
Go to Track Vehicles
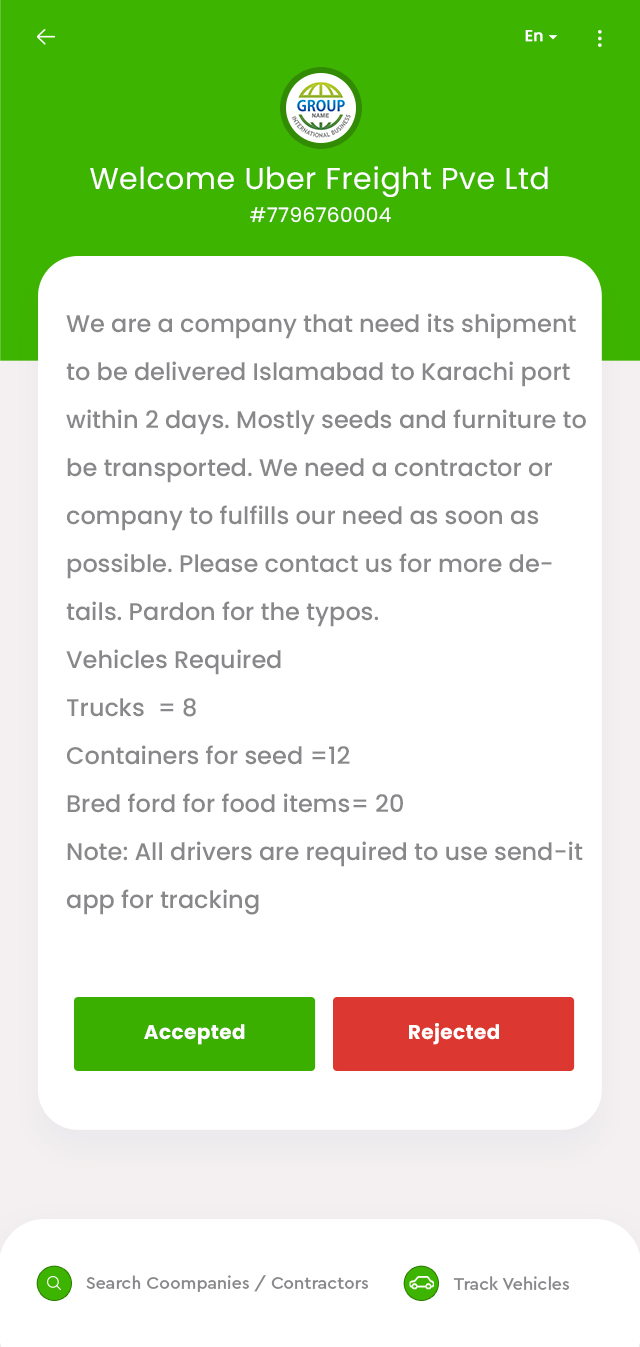pos(487,1283)
